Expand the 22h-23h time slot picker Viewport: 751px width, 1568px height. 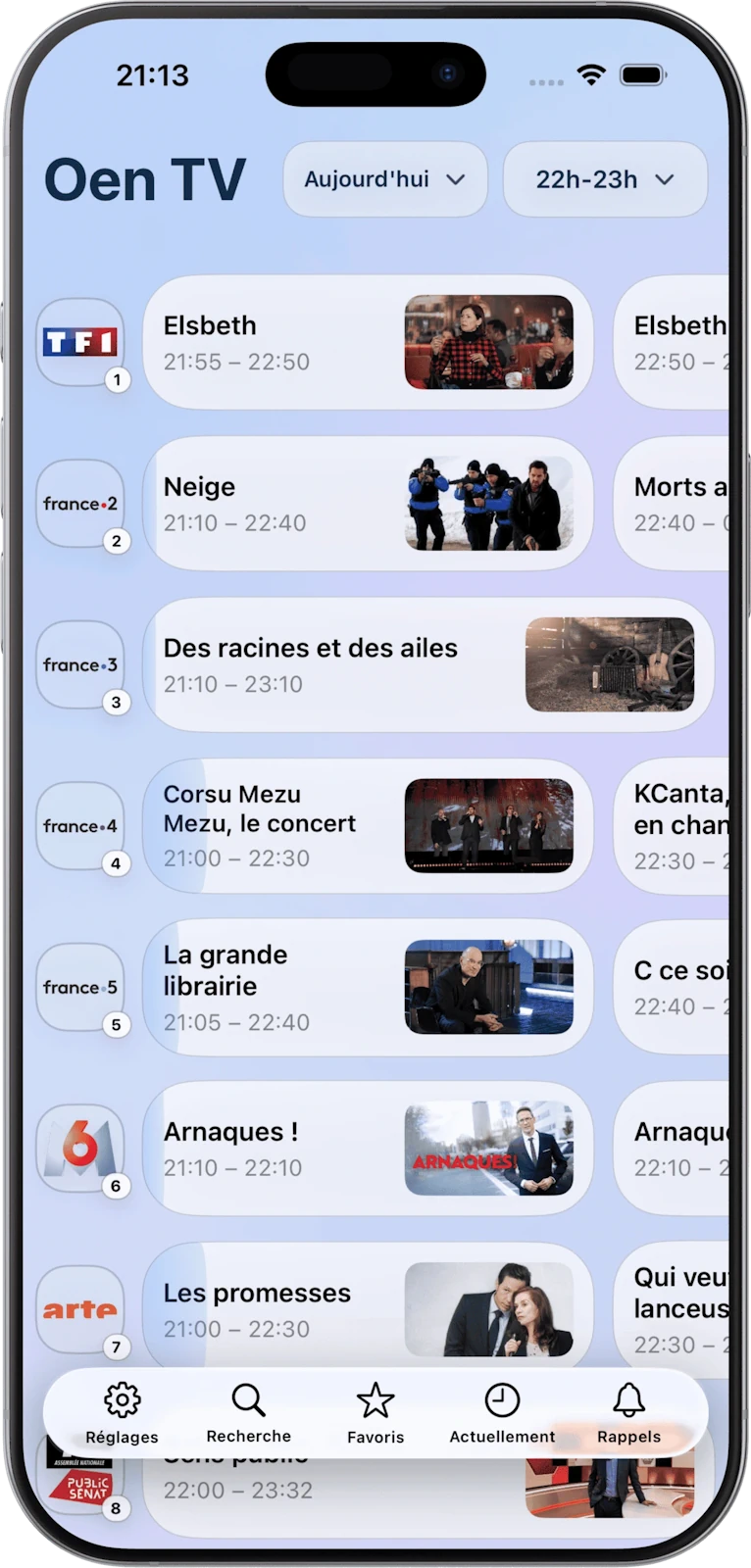[x=604, y=179]
